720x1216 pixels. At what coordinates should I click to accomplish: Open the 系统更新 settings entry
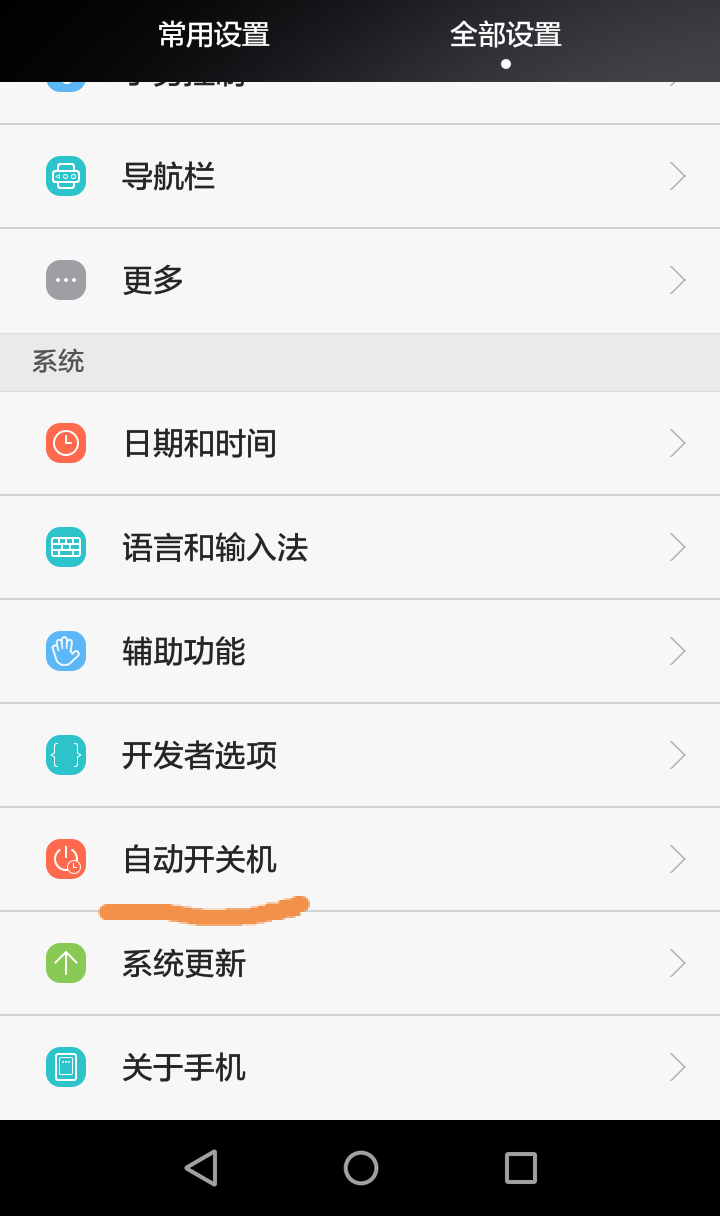(360, 963)
